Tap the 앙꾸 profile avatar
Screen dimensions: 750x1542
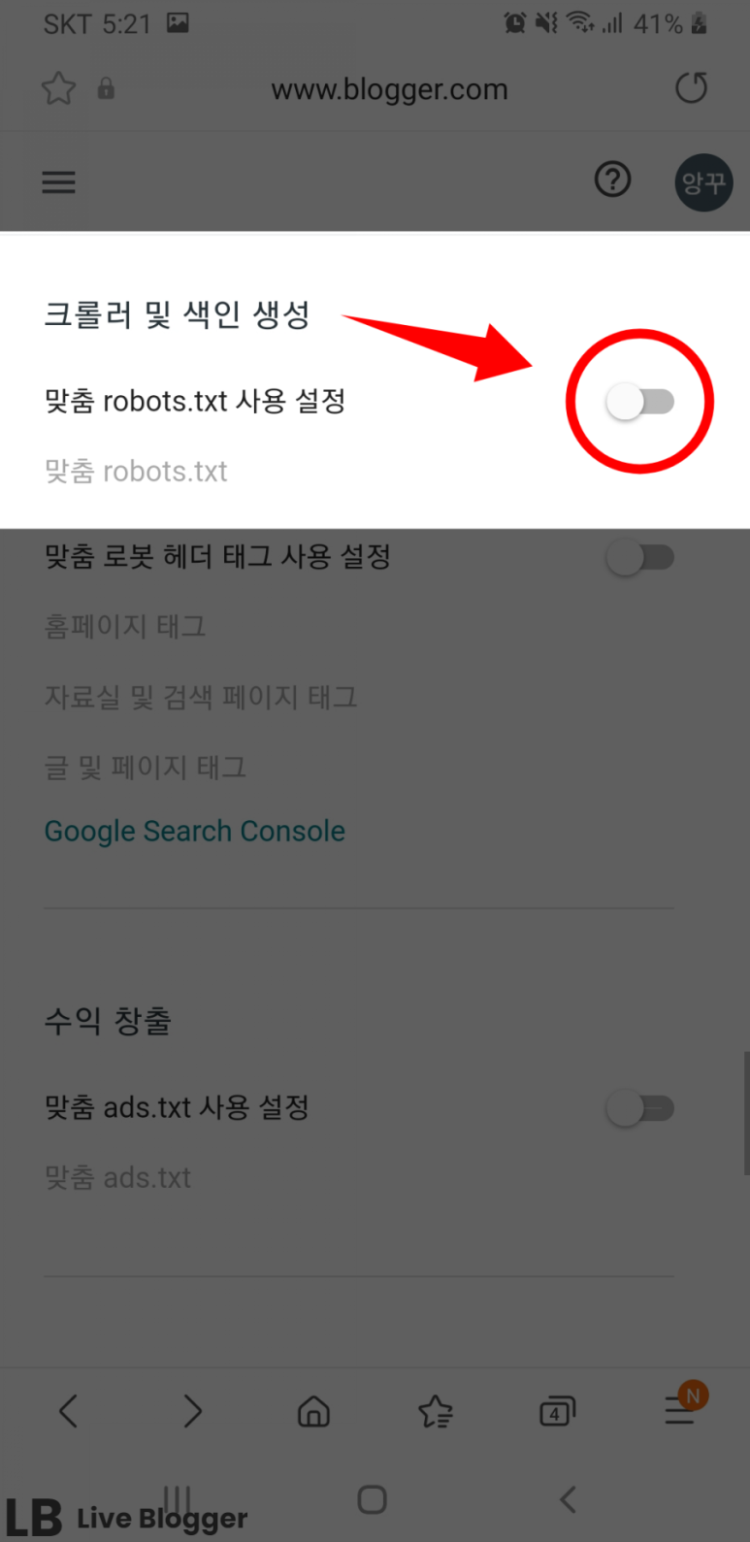click(x=704, y=182)
